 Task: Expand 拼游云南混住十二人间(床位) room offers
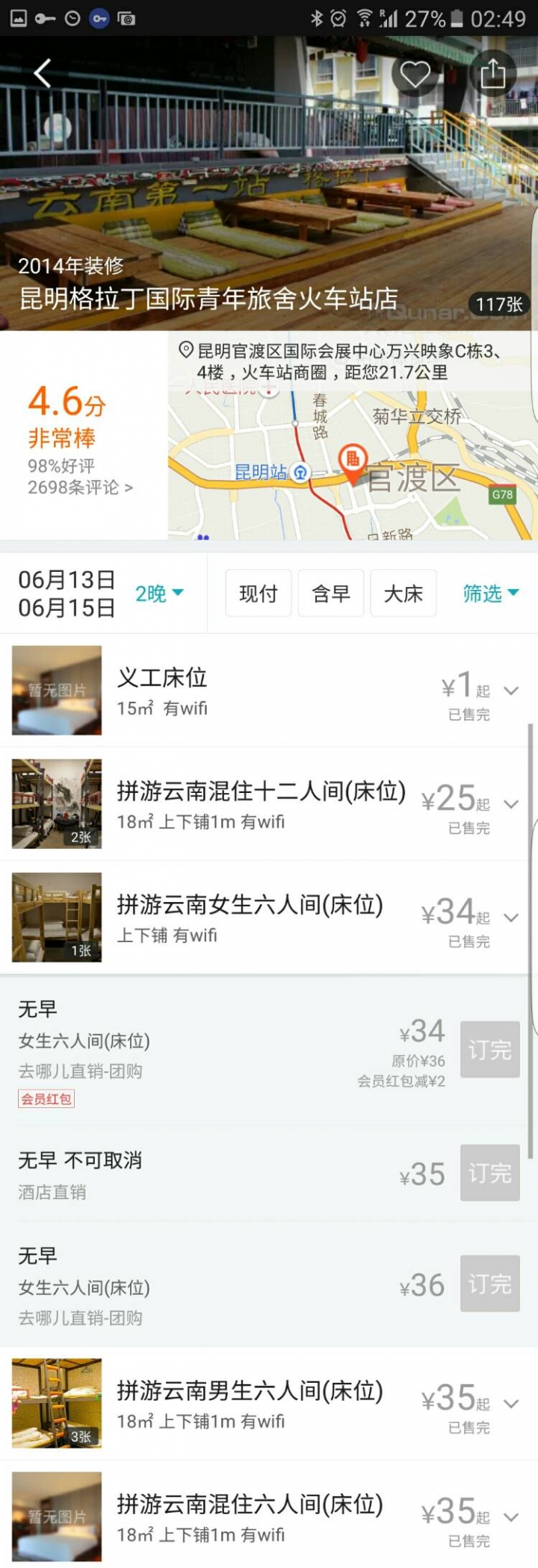point(511,804)
